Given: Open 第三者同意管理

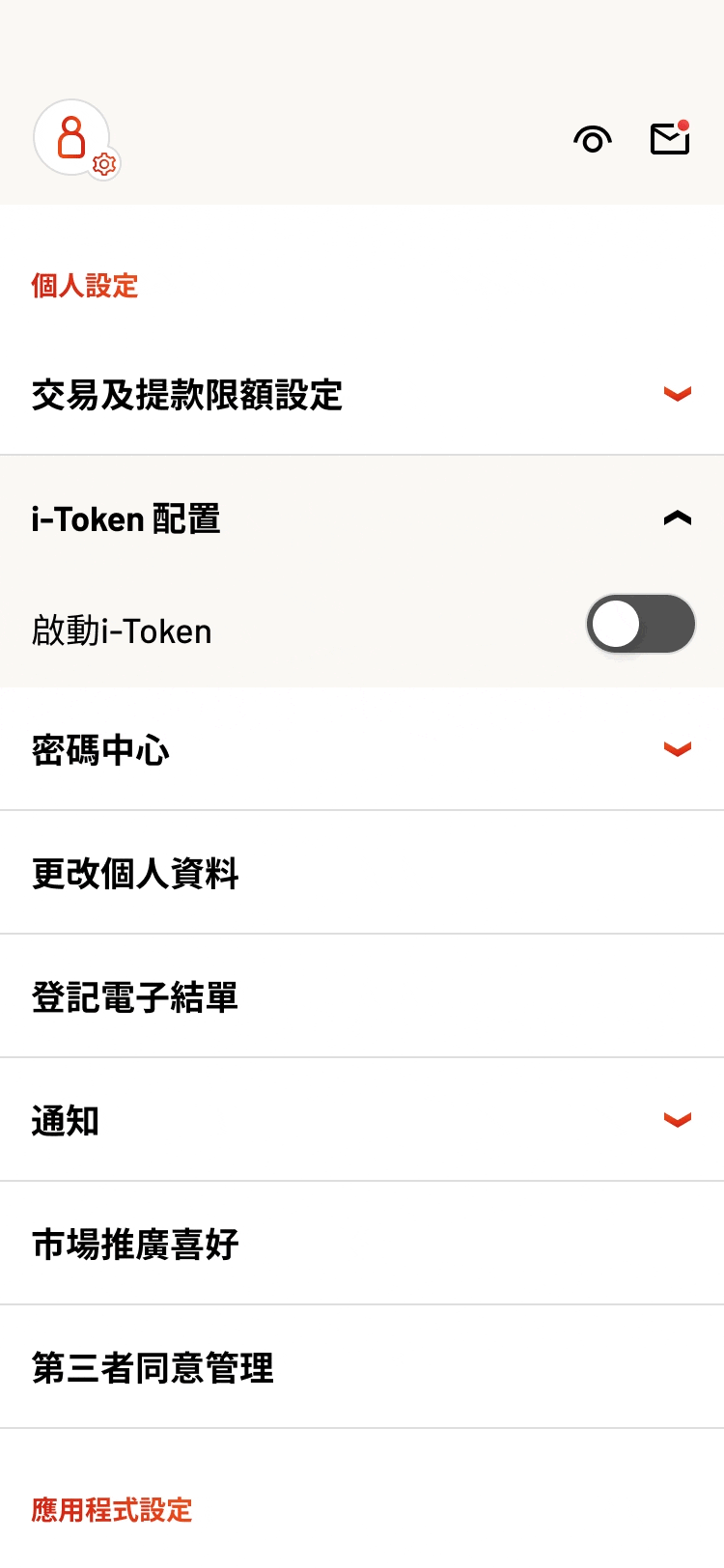Looking at the screenshot, I should point(362,1367).
